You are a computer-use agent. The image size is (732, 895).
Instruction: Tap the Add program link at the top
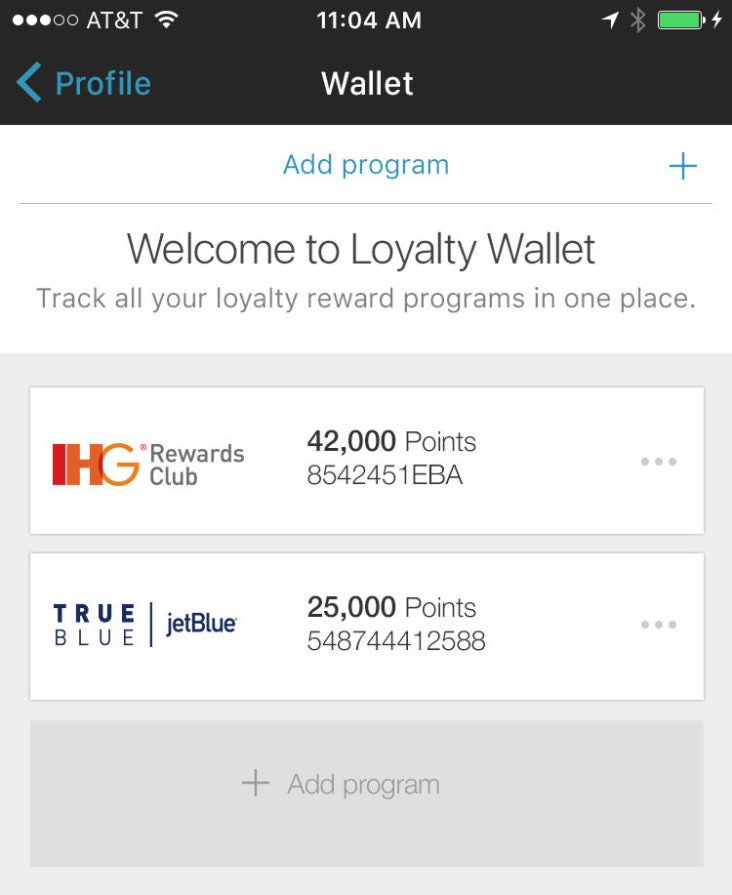coord(366,164)
